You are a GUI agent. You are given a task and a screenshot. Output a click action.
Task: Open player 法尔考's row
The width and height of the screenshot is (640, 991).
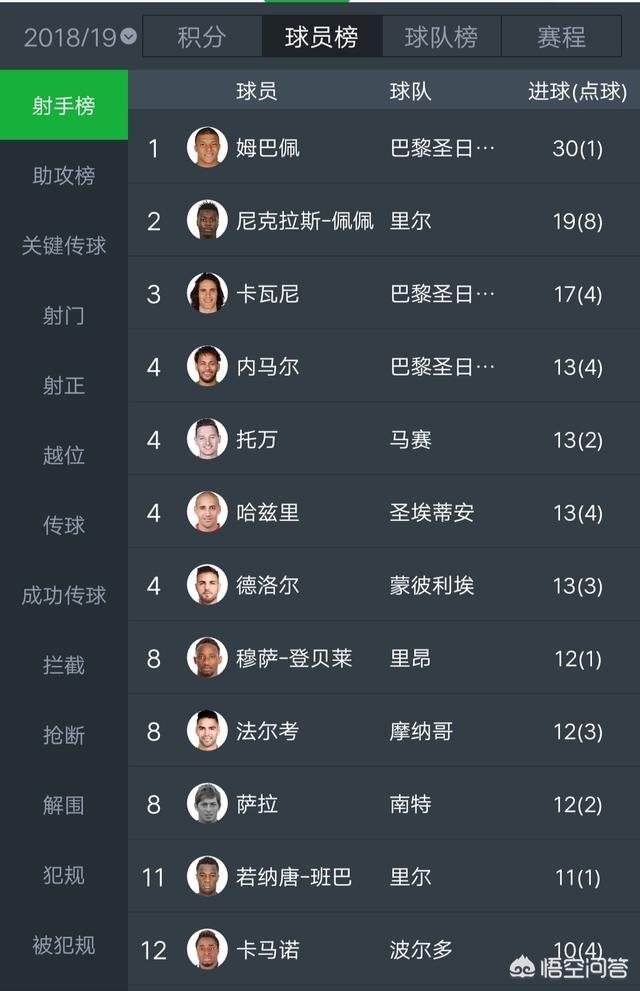pos(383,732)
